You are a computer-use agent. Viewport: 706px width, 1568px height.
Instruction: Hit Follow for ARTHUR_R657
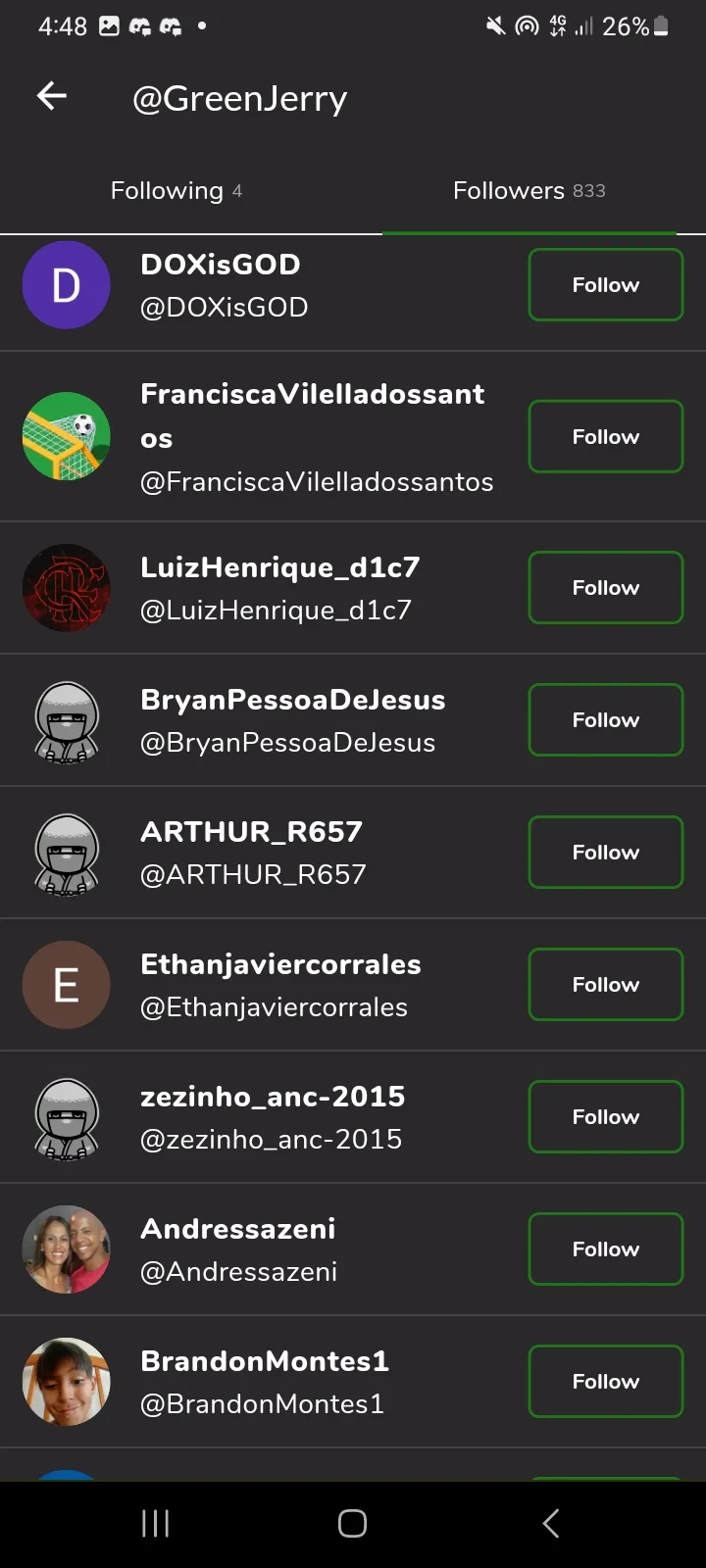[605, 853]
